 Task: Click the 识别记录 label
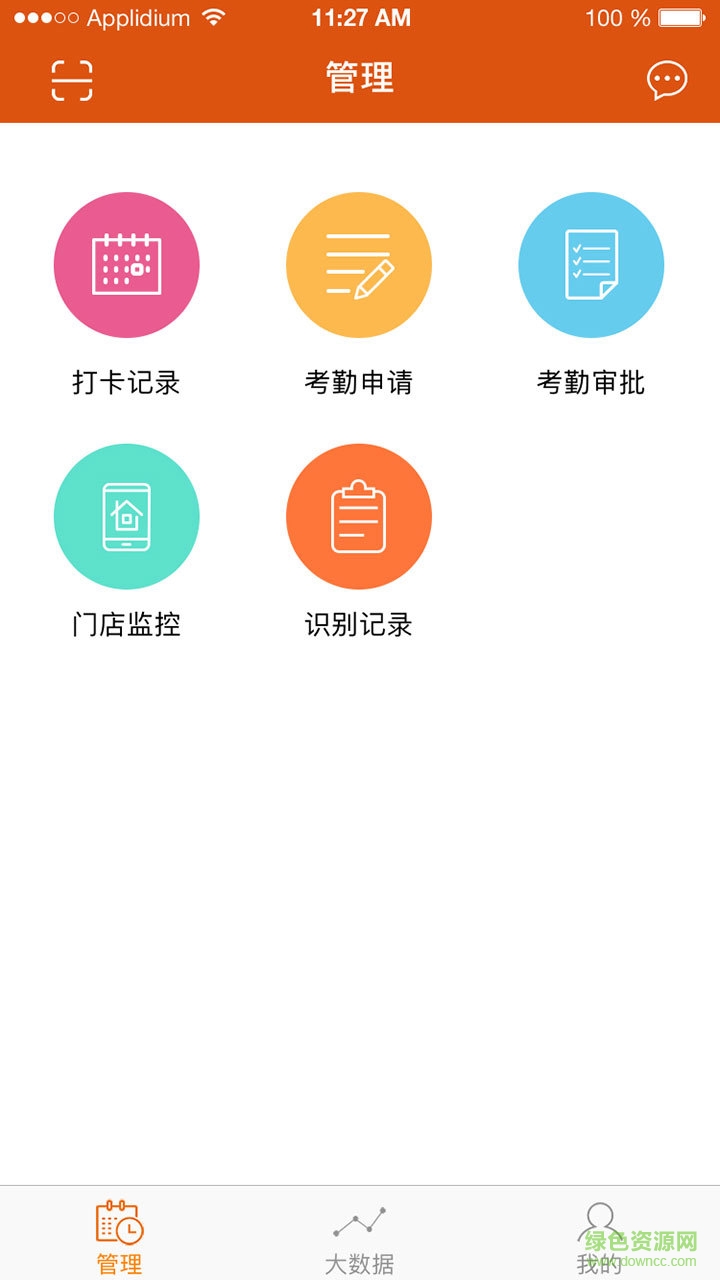359,624
